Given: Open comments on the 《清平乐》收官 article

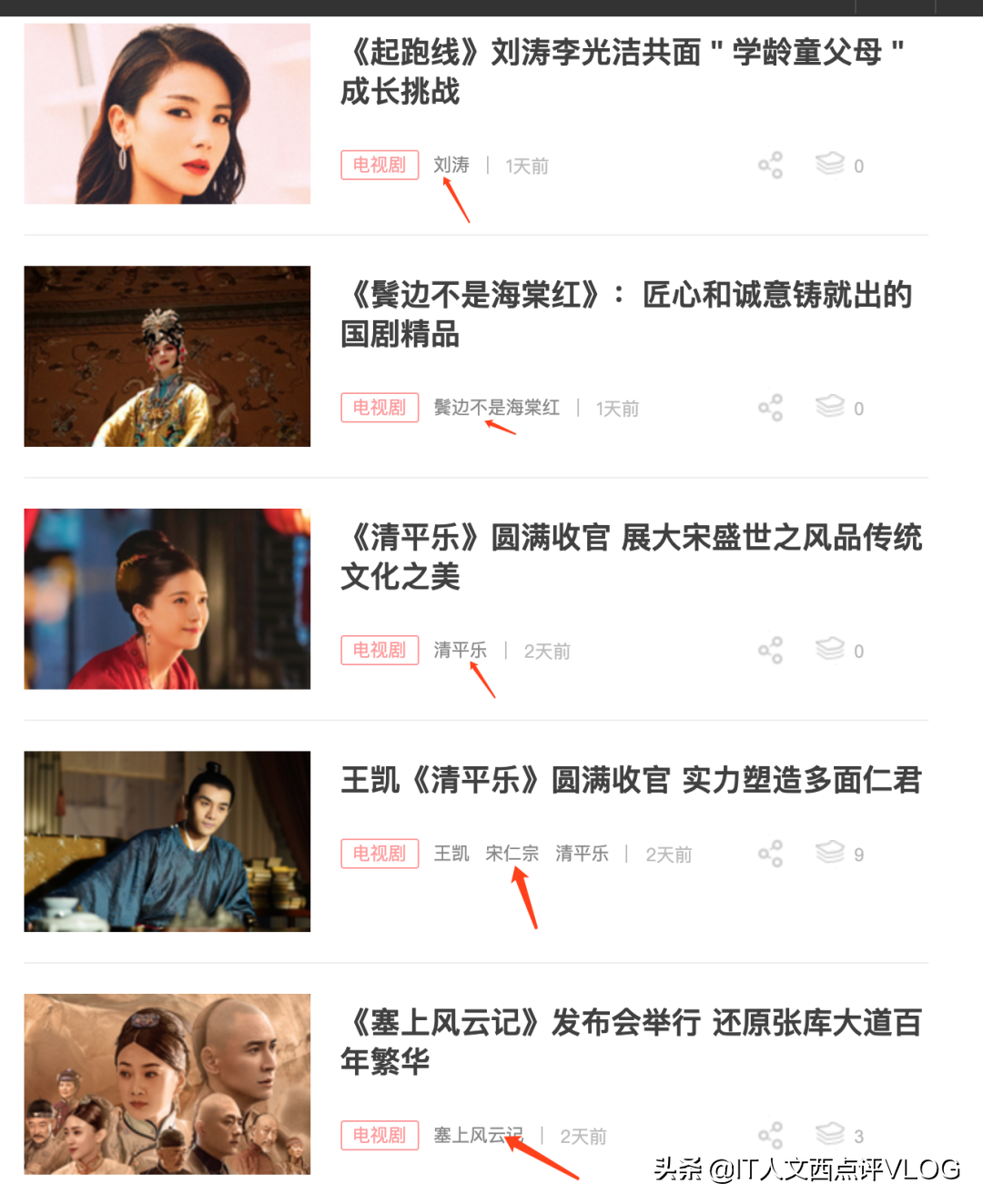Looking at the screenshot, I should tap(833, 650).
